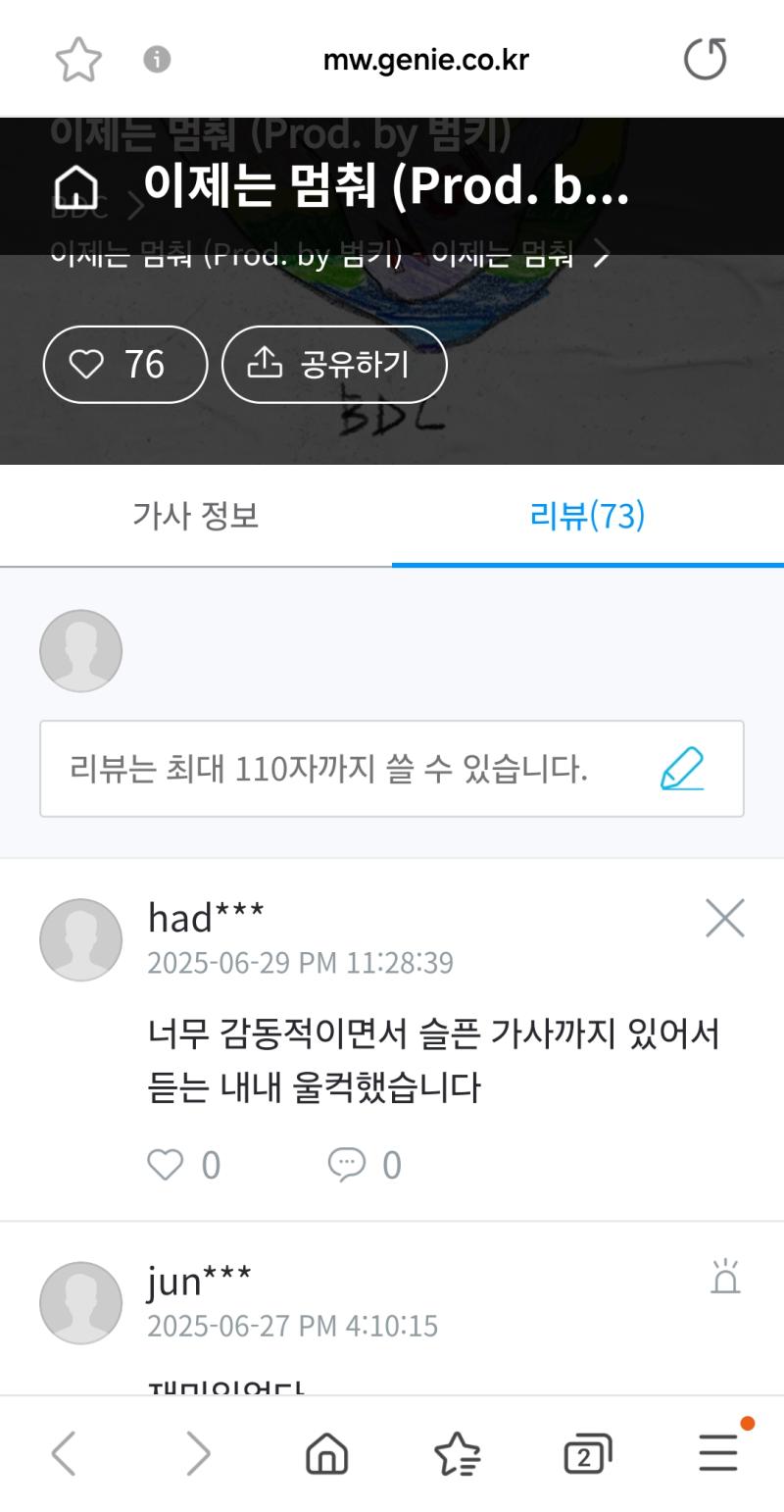
Task: Tap the mw.genie.co.kr address bar
Action: point(425,60)
